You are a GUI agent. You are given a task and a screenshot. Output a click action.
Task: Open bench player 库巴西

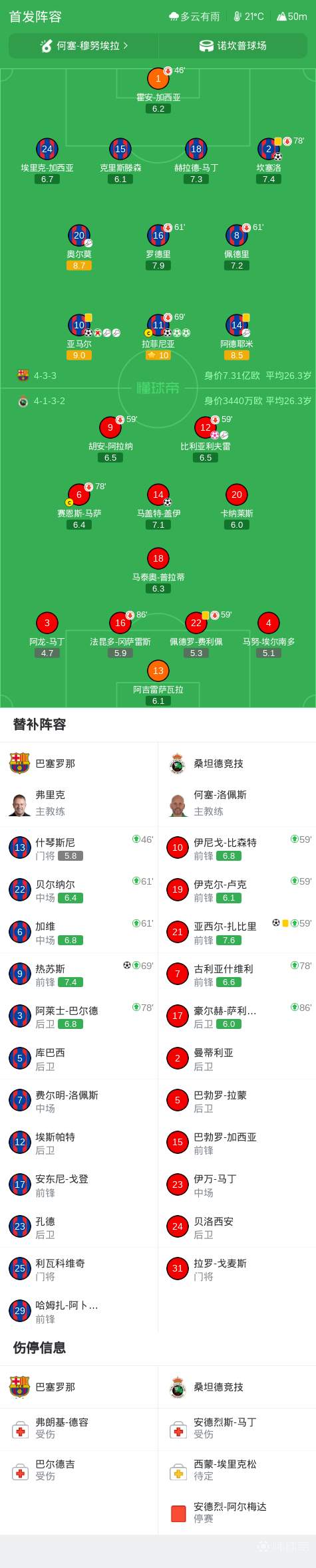pyautogui.click(x=79, y=1058)
